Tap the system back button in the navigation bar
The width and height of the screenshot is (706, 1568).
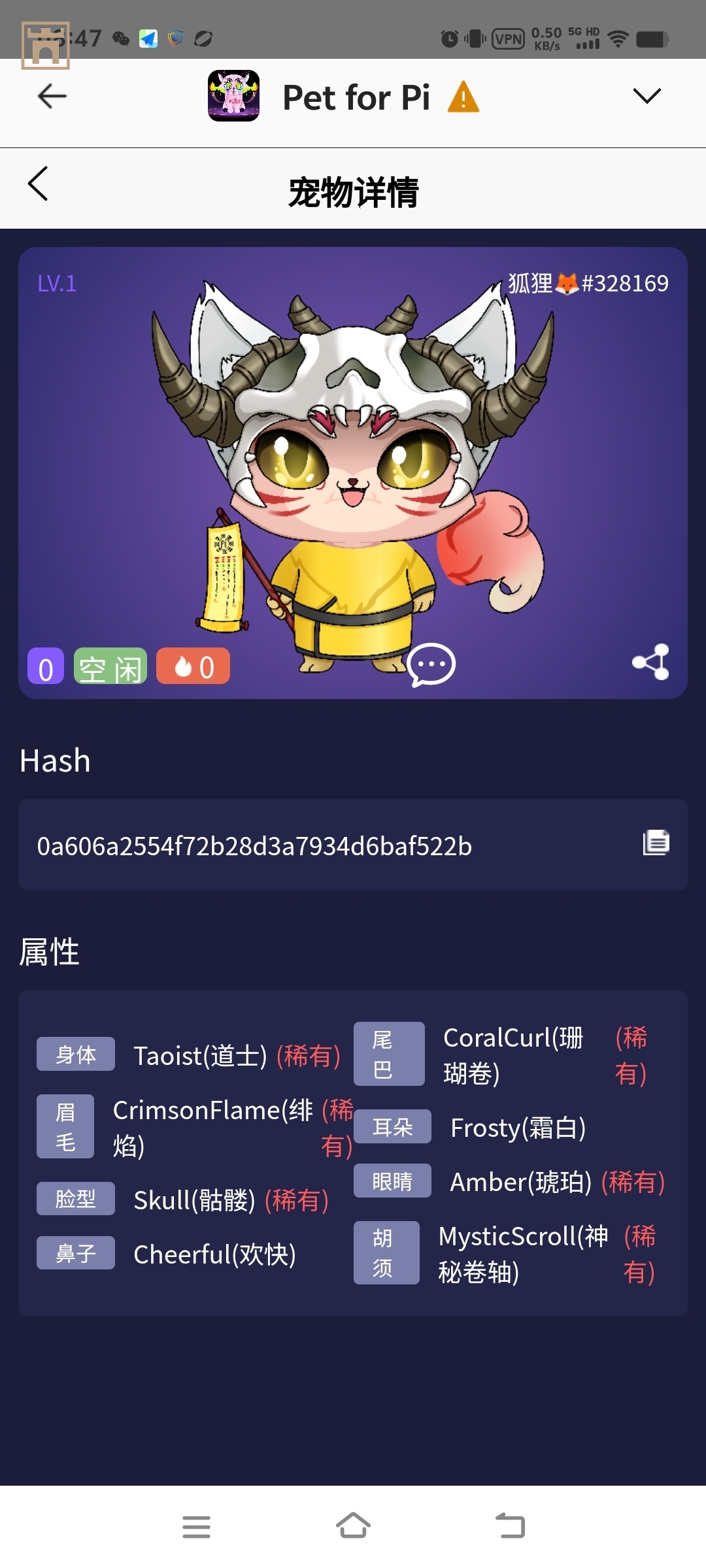point(510,1527)
